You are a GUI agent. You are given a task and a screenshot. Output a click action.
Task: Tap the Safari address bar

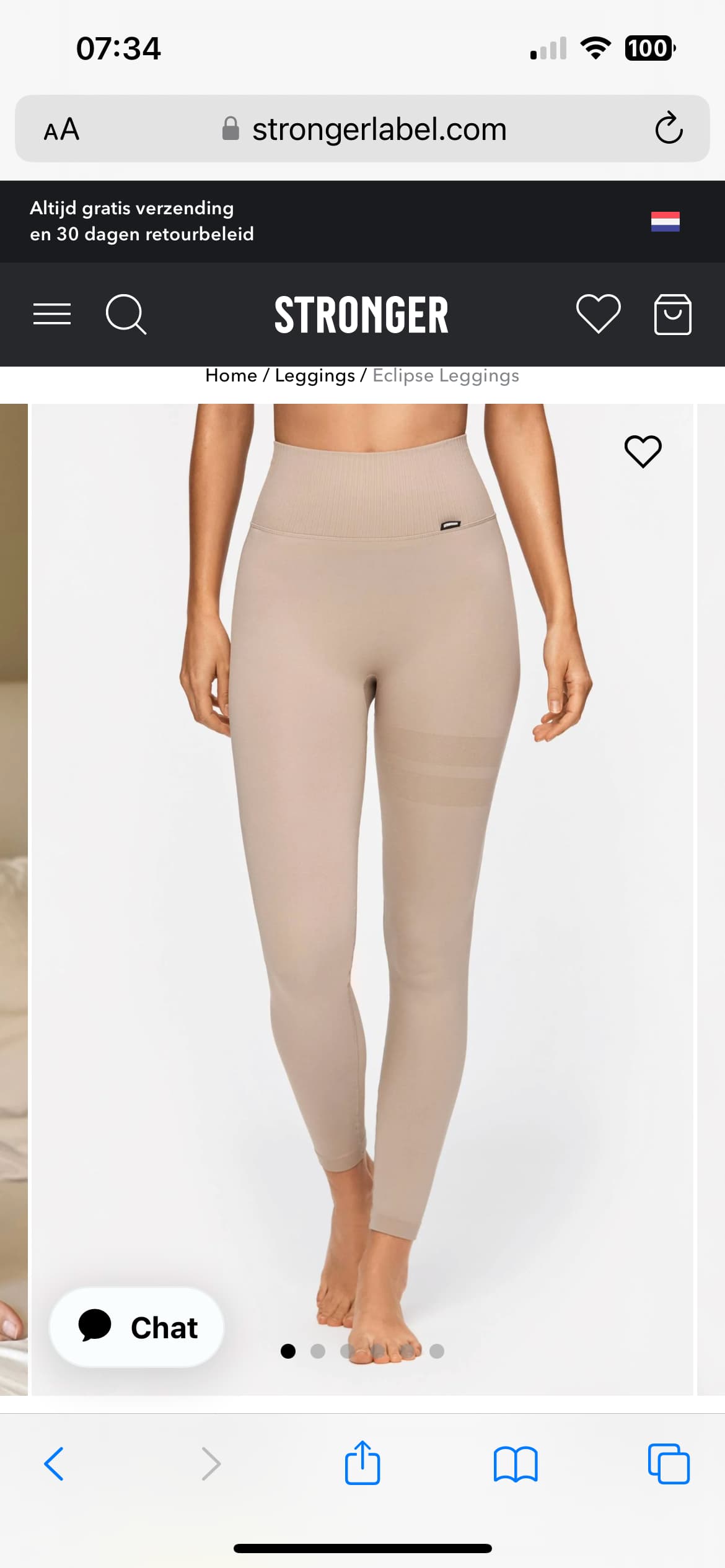tap(362, 129)
